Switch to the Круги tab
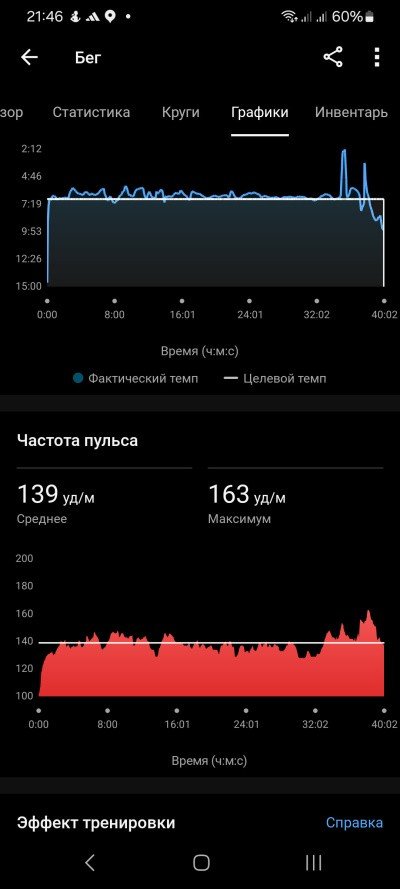The image size is (400, 889). pyautogui.click(x=180, y=112)
